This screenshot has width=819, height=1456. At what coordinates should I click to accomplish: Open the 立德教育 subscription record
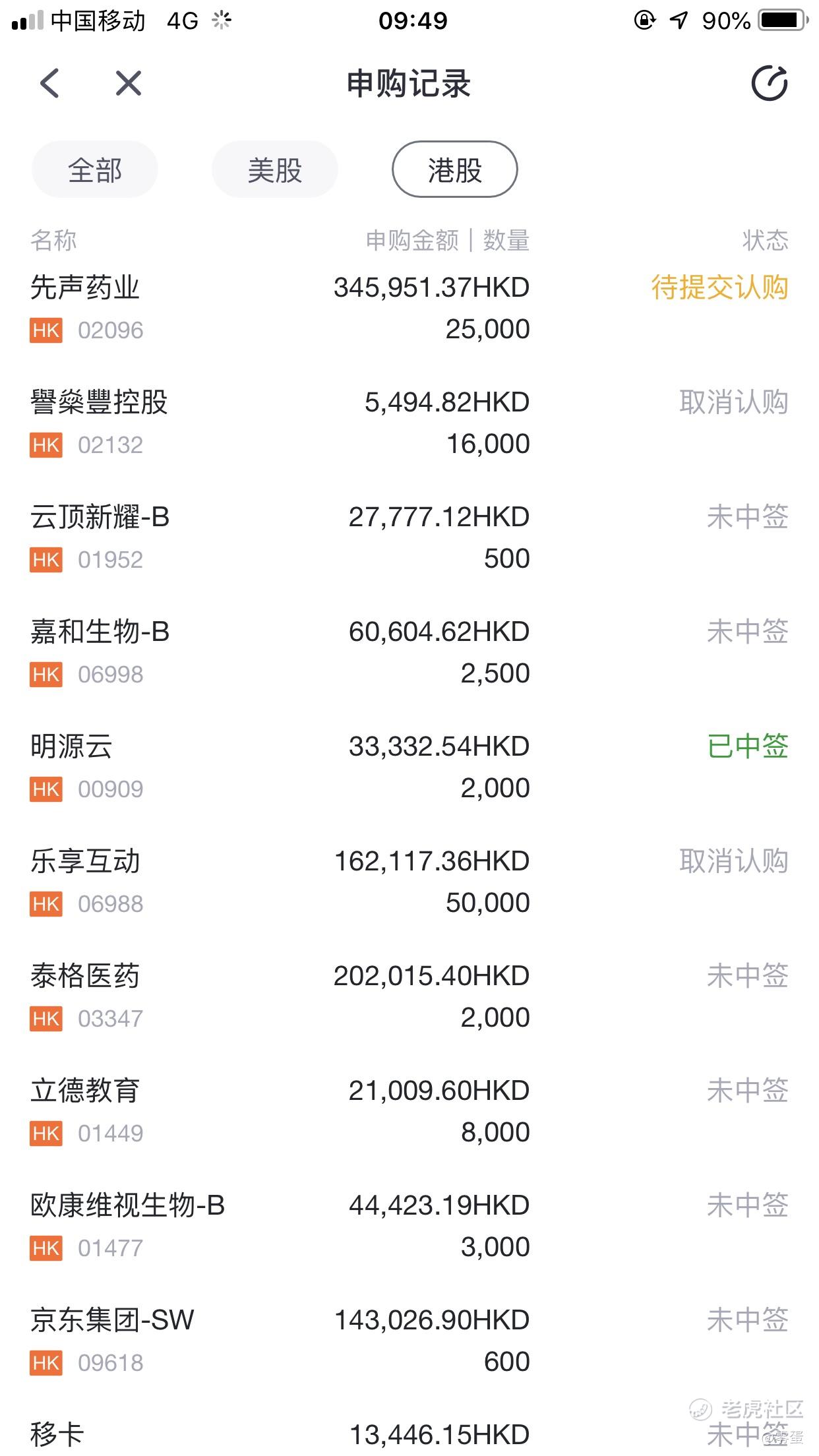pyautogui.click(x=409, y=1111)
